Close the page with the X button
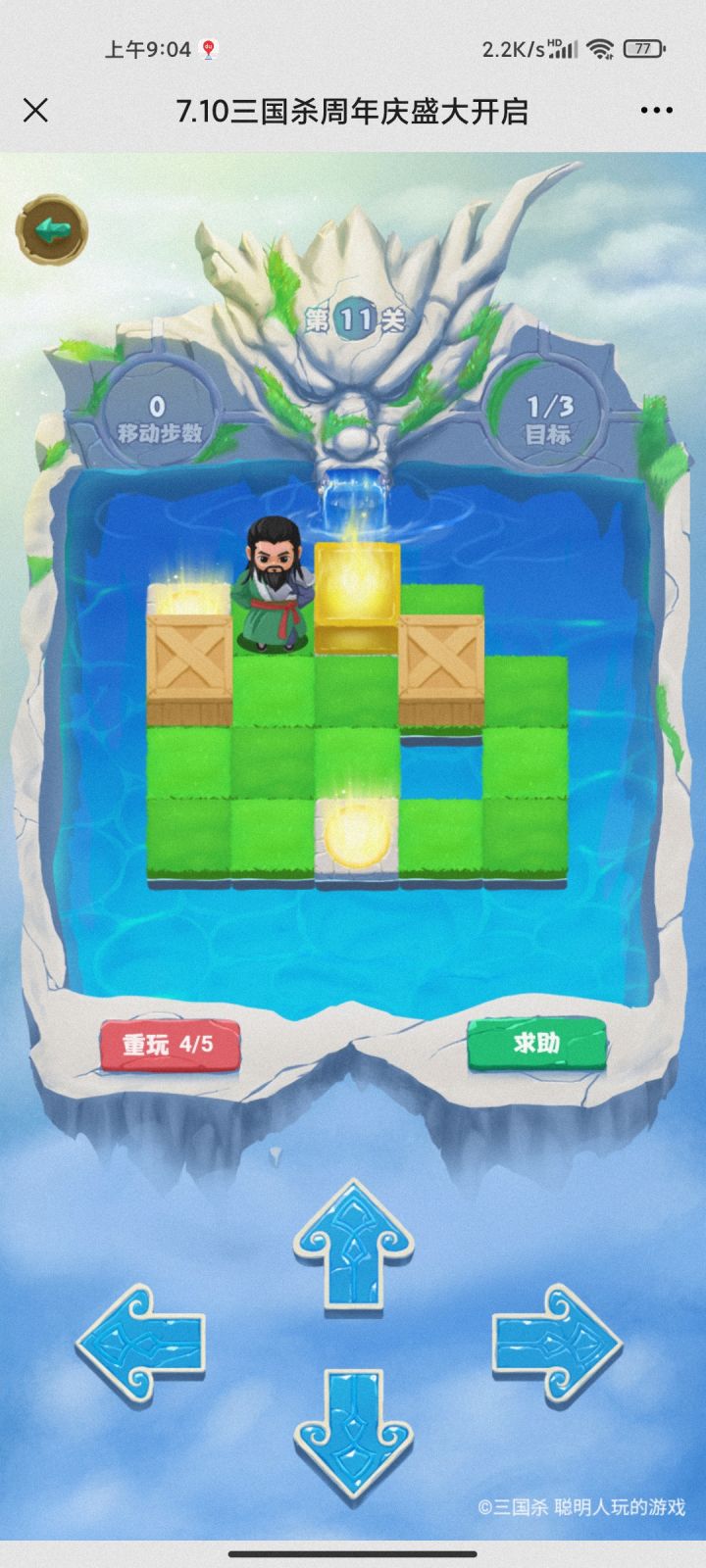Viewport: 706px width, 1568px height. coord(36,111)
